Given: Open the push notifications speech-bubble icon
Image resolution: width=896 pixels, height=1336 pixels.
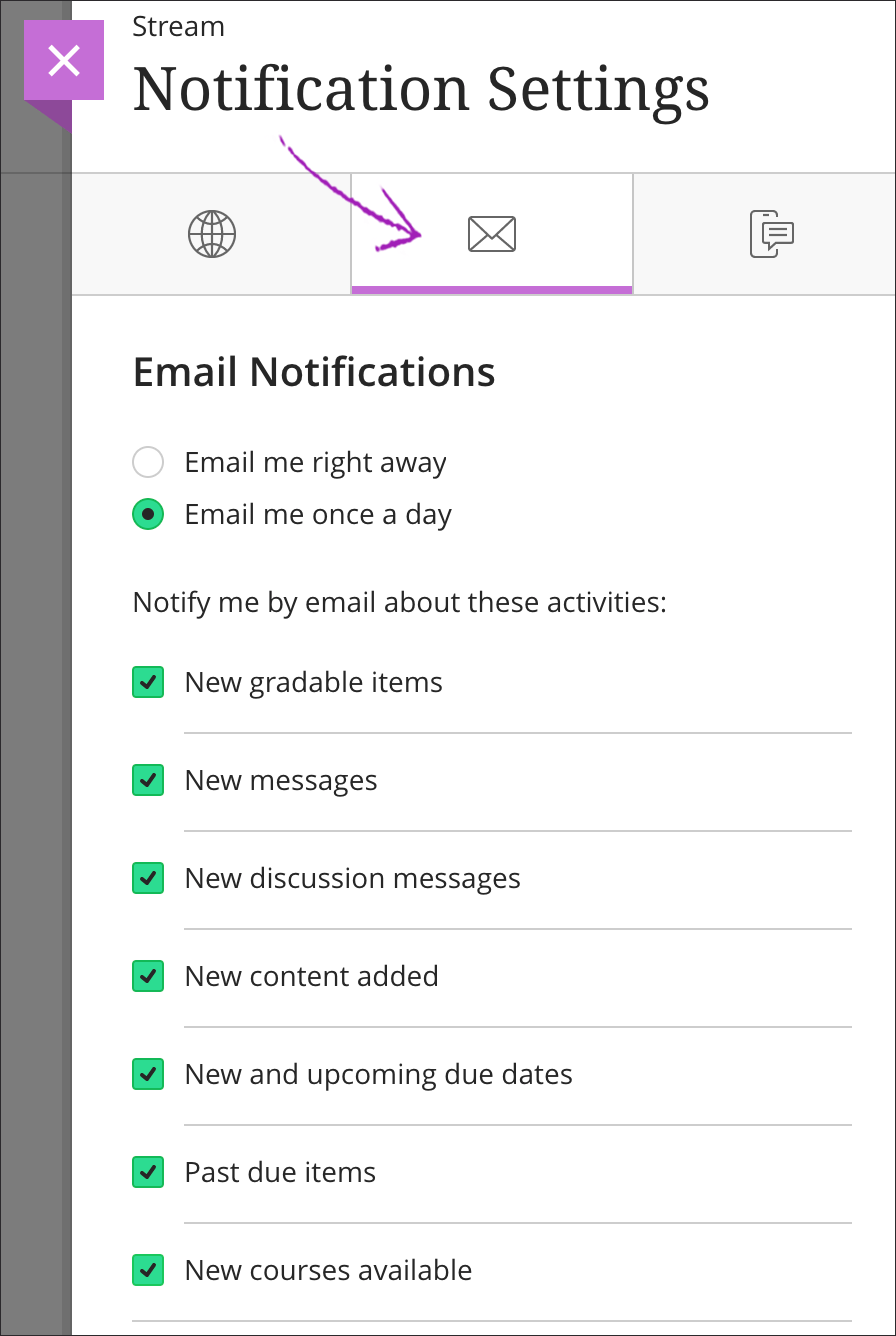Looking at the screenshot, I should 770,234.
